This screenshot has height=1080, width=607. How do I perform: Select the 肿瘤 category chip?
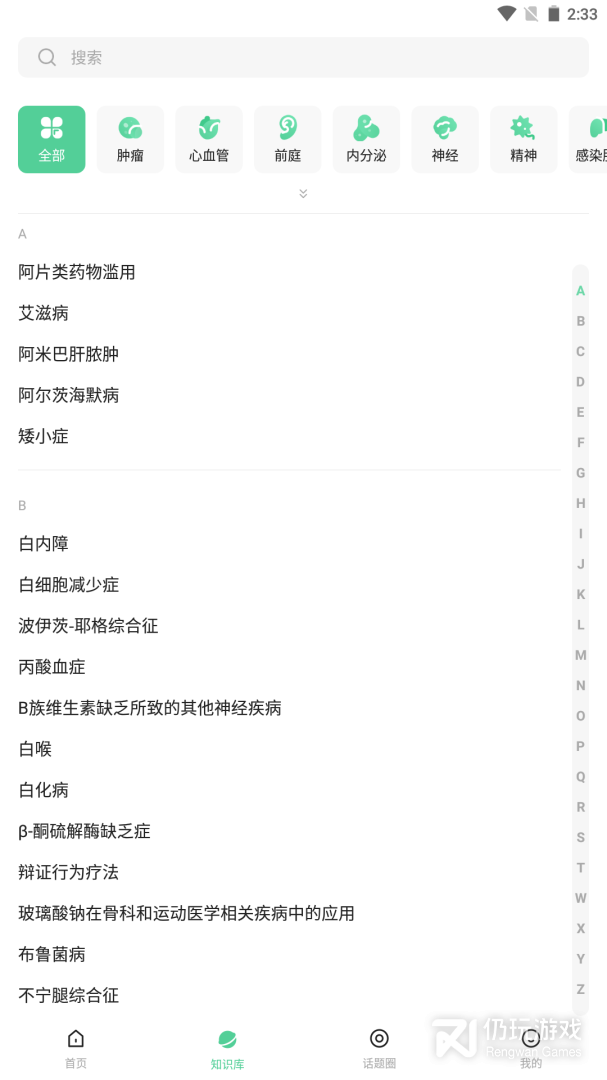point(130,139)
